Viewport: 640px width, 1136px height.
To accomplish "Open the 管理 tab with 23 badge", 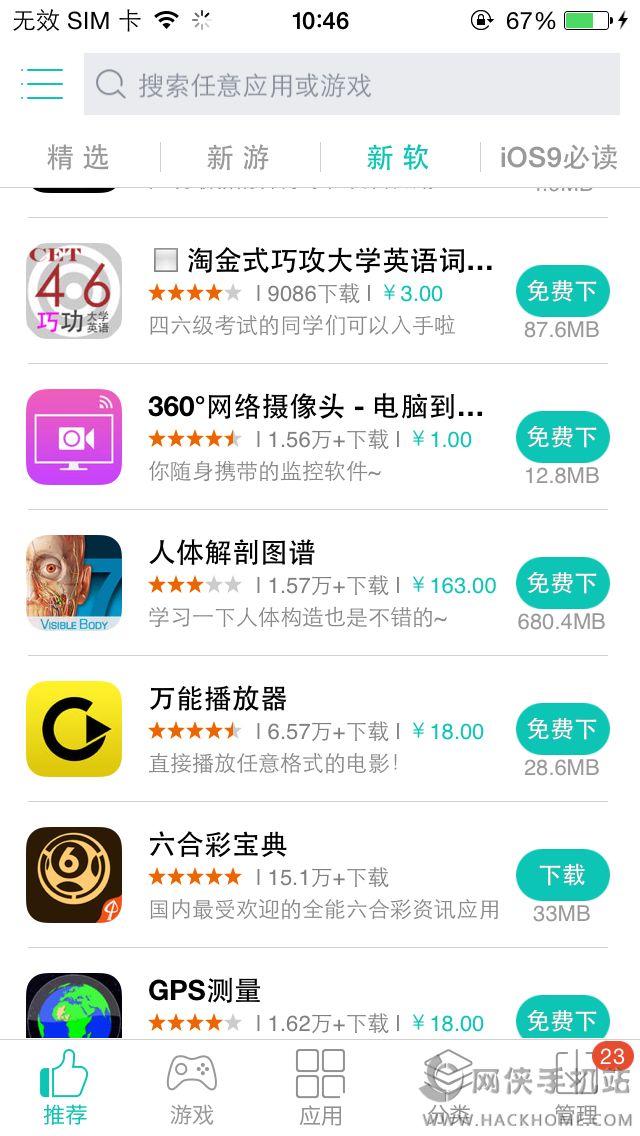I will click(577, 1088).
